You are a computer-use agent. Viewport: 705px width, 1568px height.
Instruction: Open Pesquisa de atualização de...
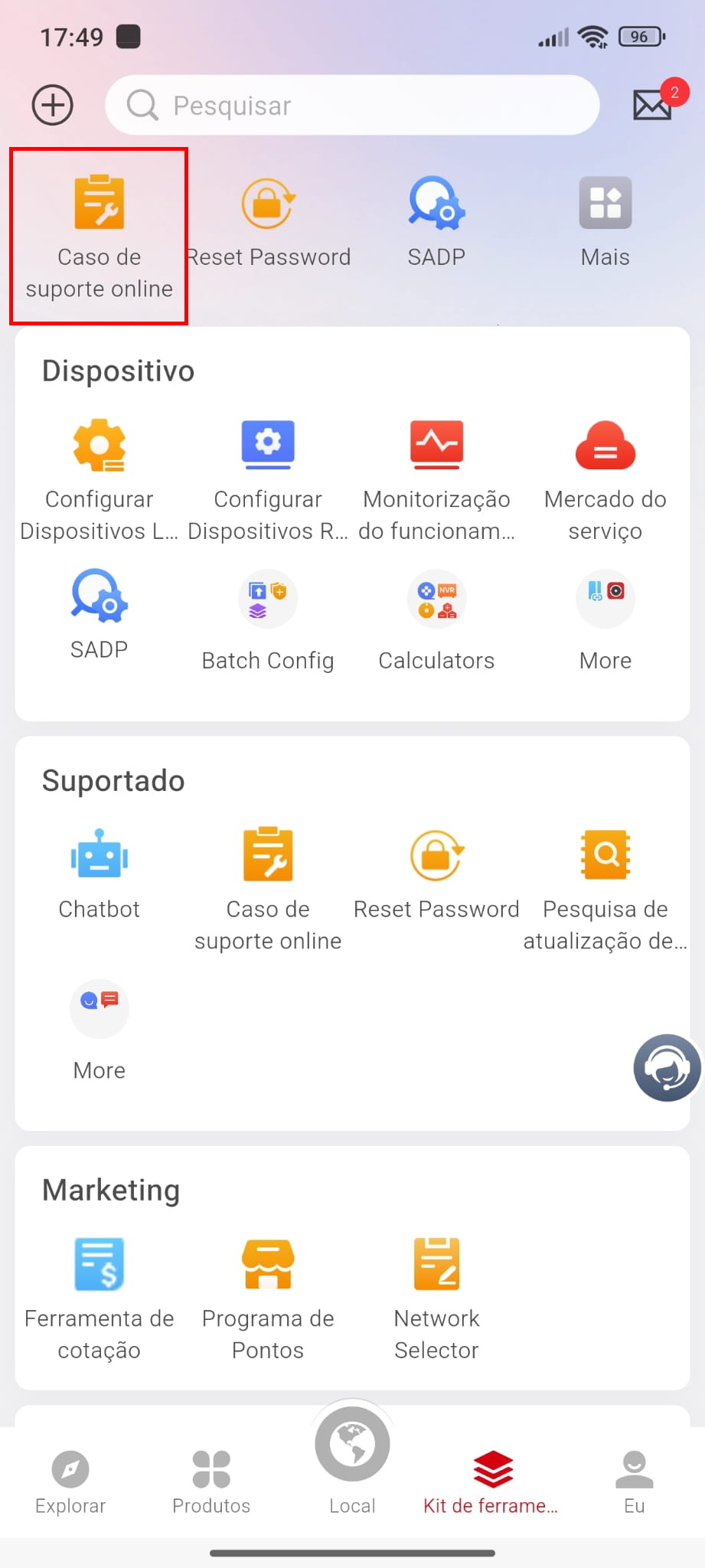[x=605, y=888]
